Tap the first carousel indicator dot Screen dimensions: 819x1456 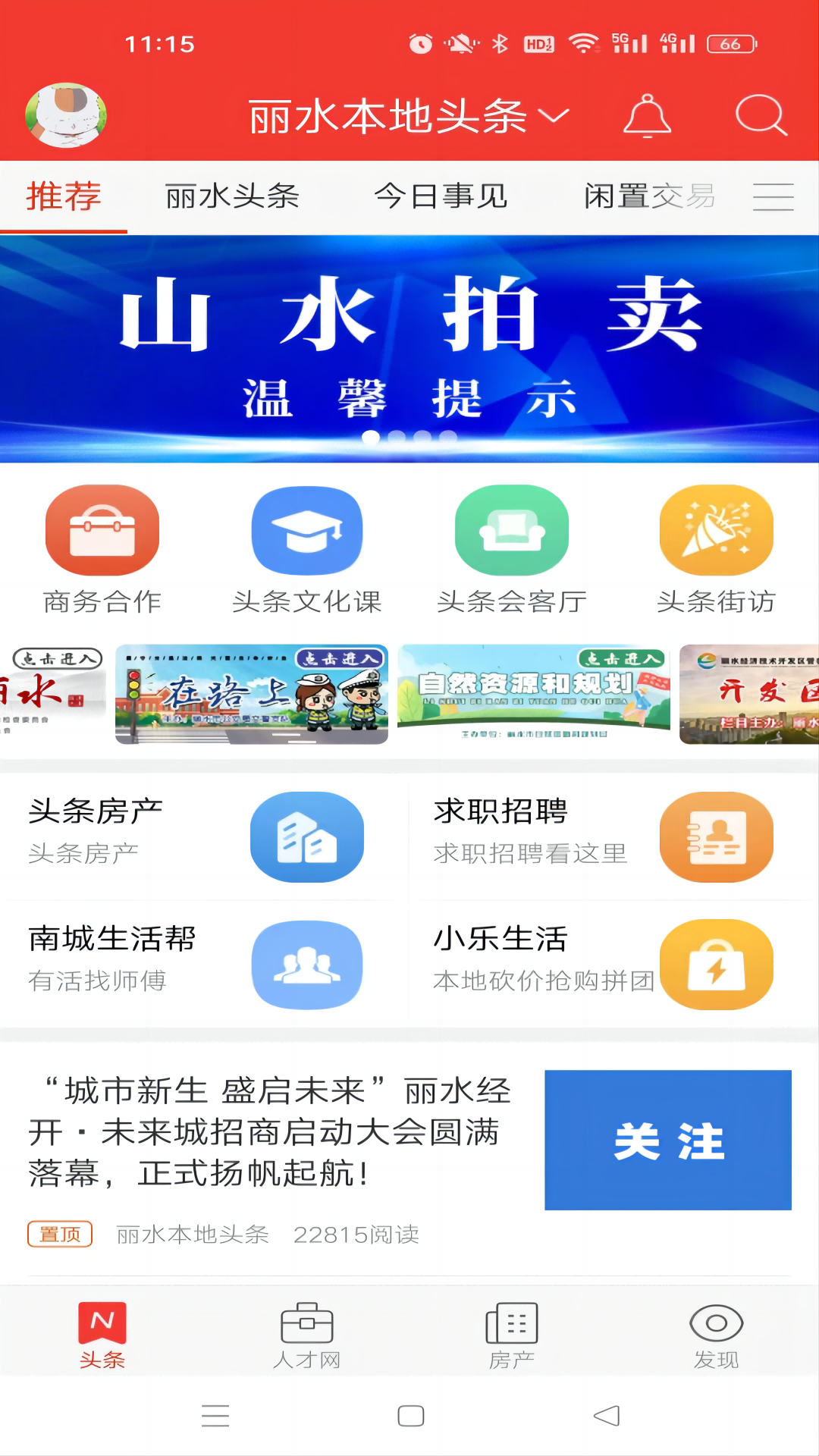tap(372, 435)
